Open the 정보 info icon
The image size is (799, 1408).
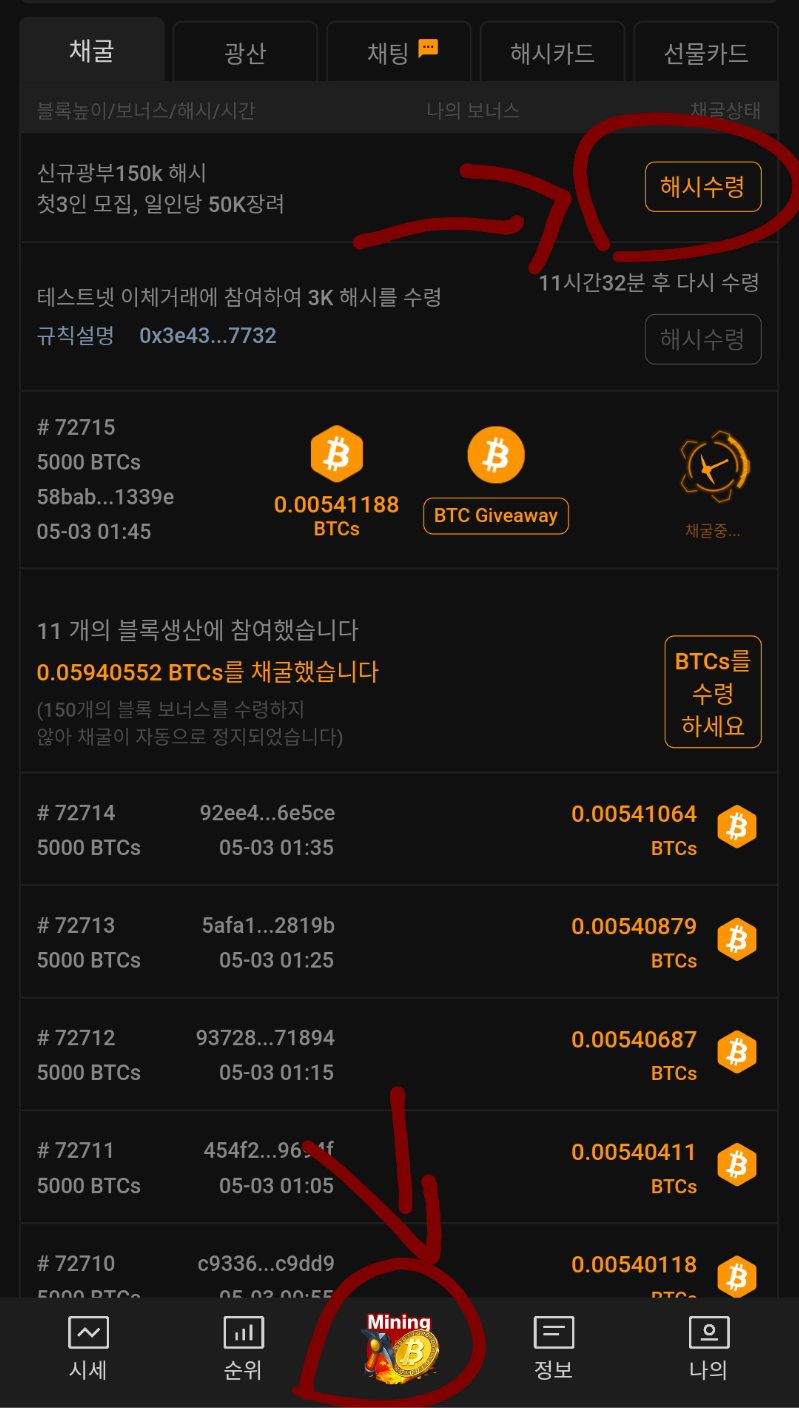pyautogui.click(x=553, y=1333)
